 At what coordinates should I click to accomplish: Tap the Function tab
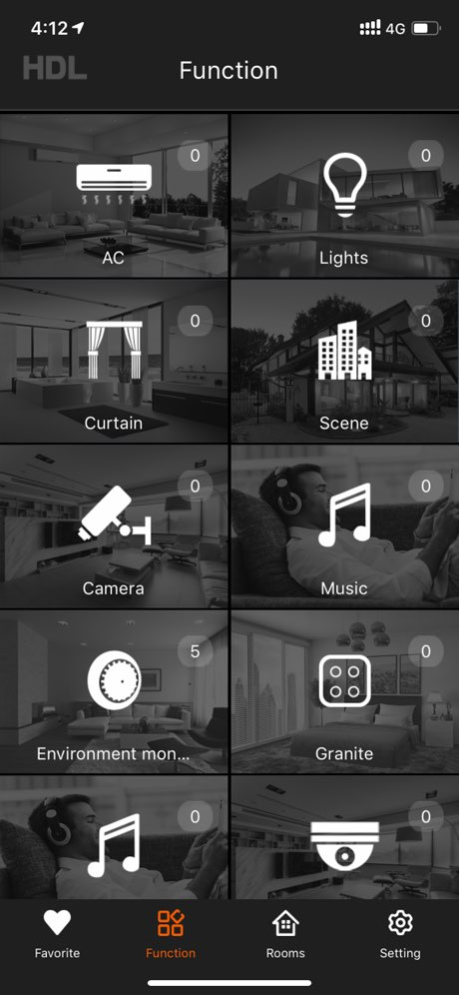tap(171, 933)
